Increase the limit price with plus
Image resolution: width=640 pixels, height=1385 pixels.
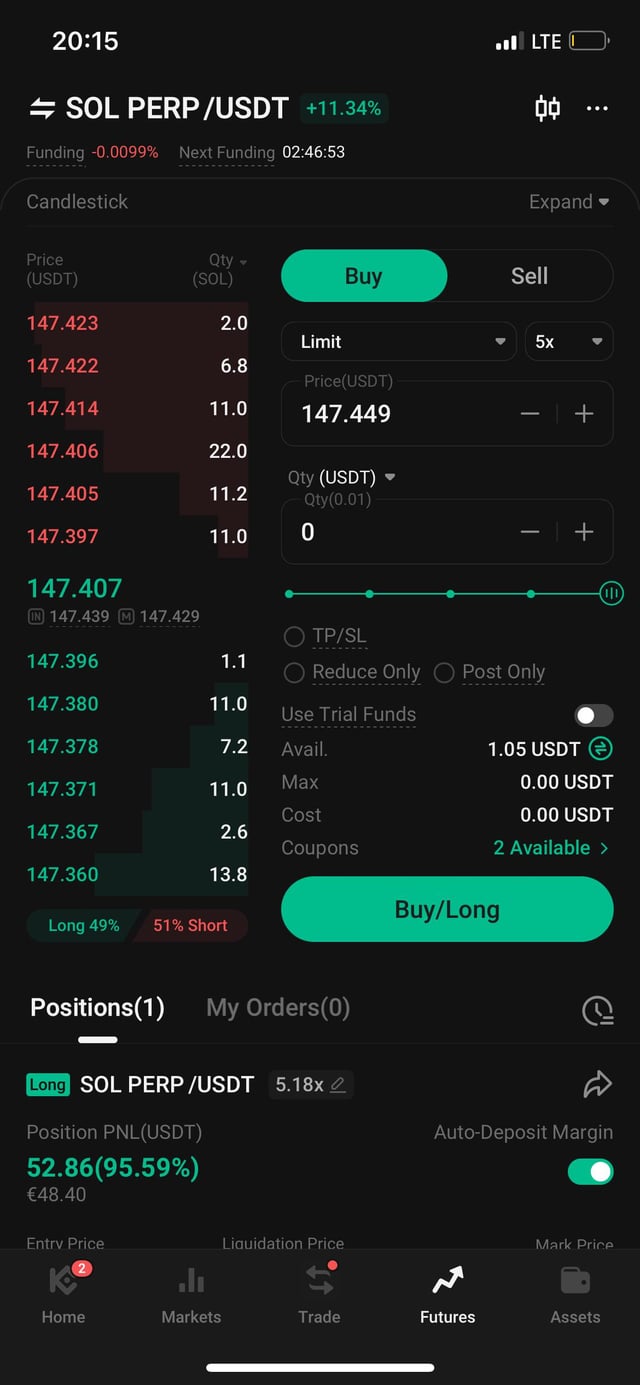[x=584, y=414]
